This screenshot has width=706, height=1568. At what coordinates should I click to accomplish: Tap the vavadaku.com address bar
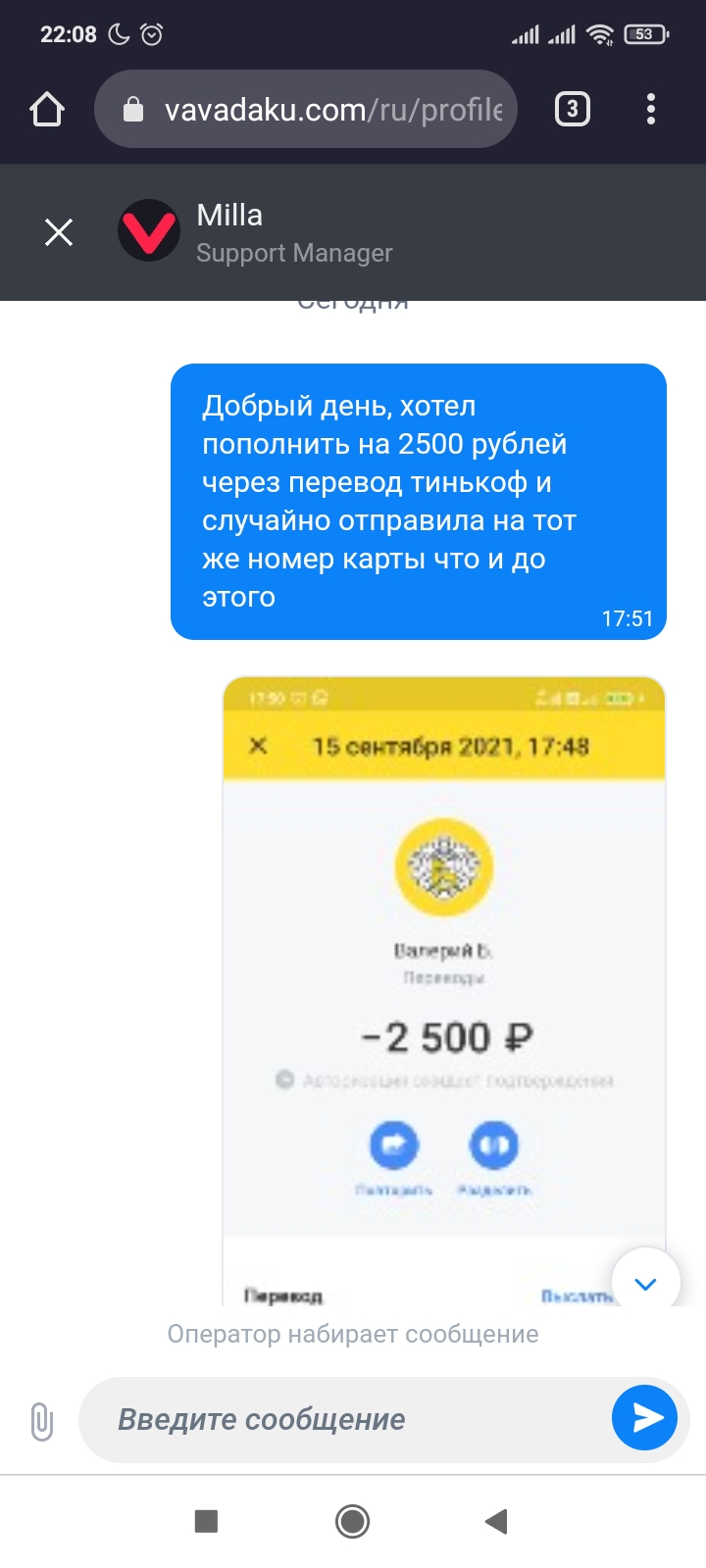point(306,109)
